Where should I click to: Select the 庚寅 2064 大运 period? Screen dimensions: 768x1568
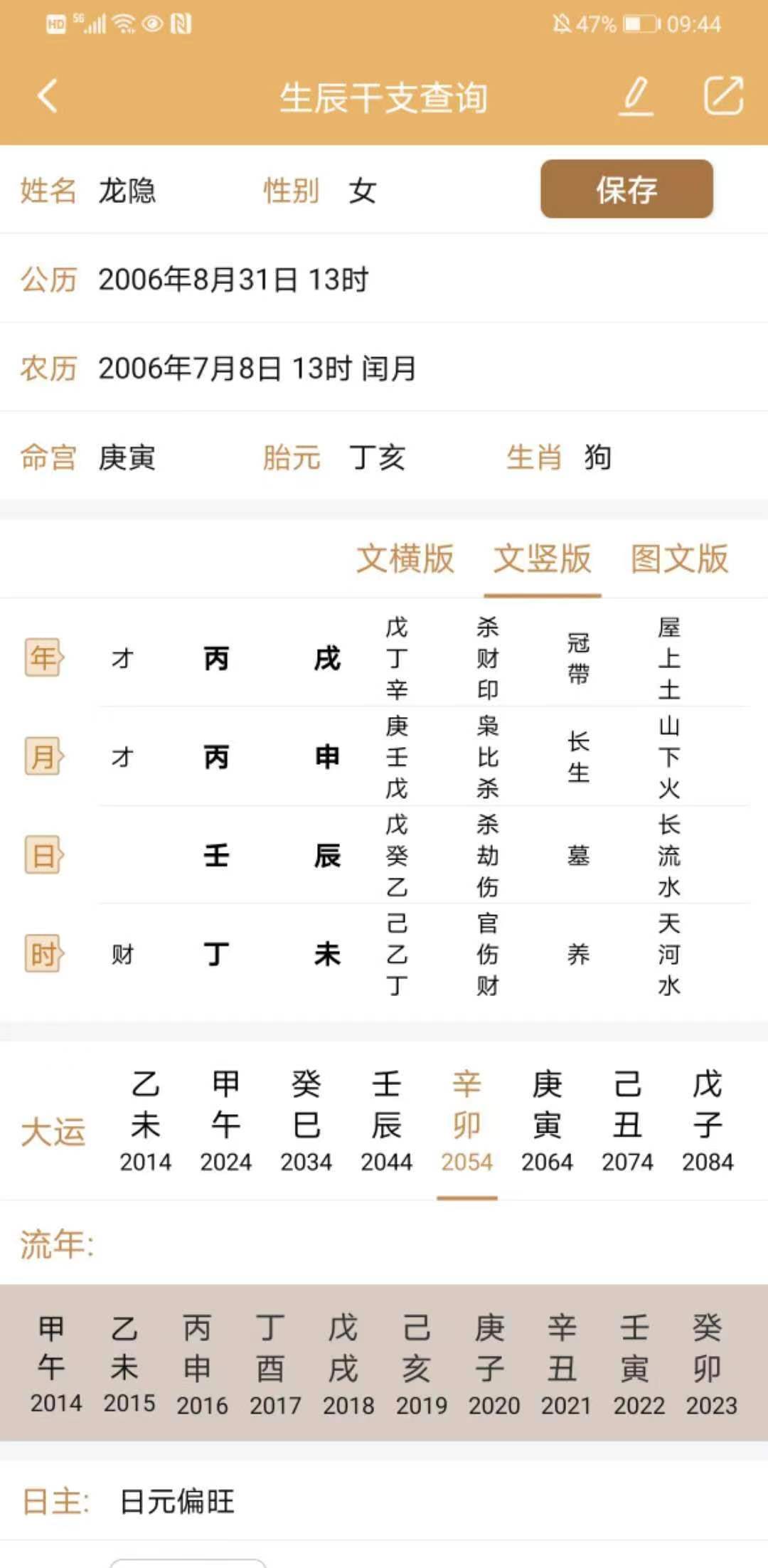coord(547,1121)
